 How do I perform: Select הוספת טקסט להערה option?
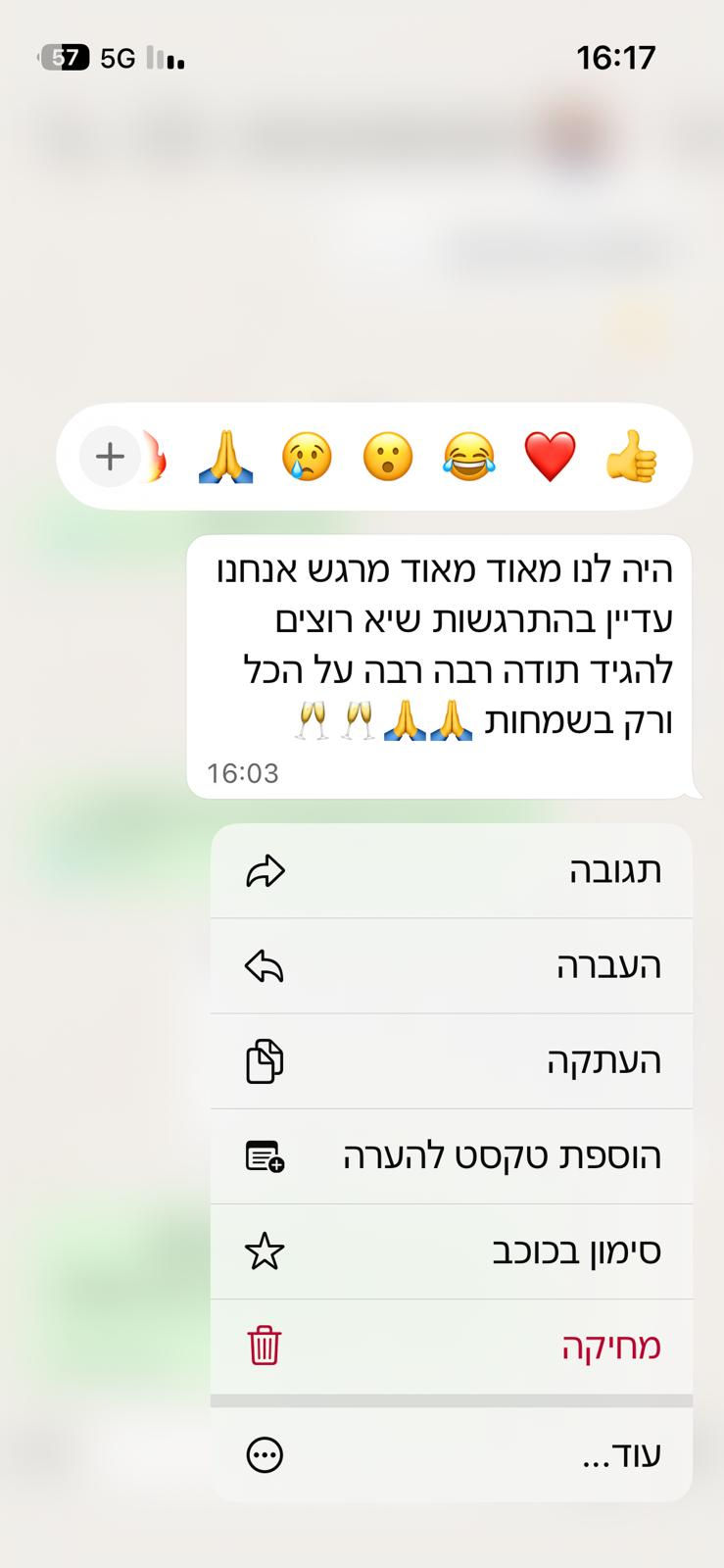point(451,1156)
